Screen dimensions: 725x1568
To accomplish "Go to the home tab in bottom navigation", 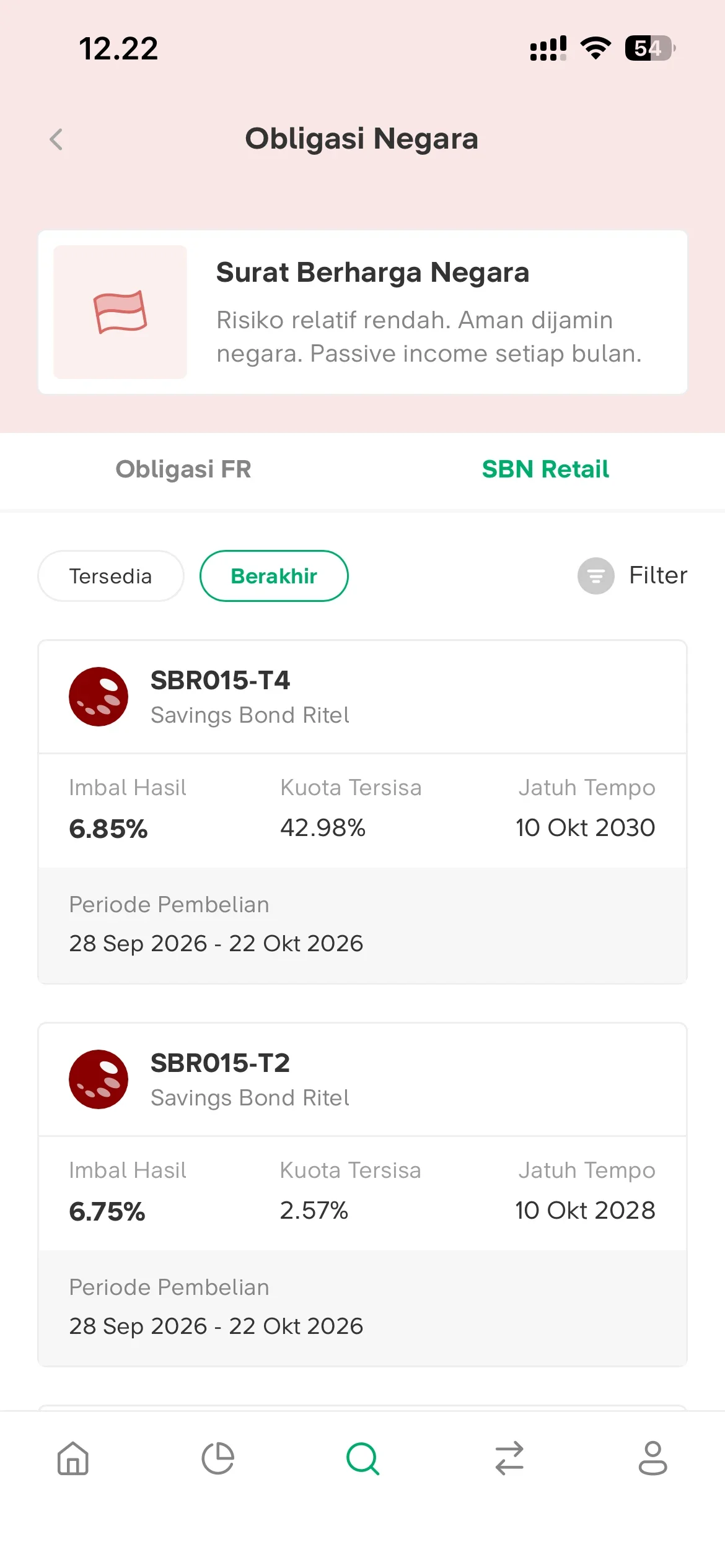I will (73, 1458).
